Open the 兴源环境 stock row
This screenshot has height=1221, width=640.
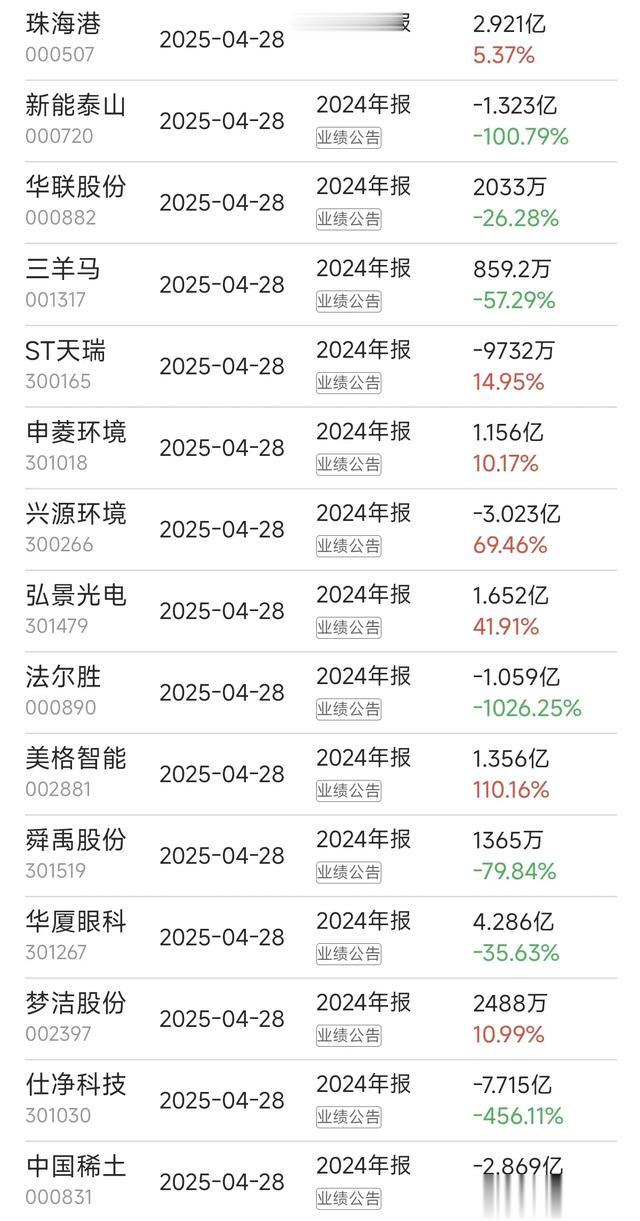tap(320, 530)
